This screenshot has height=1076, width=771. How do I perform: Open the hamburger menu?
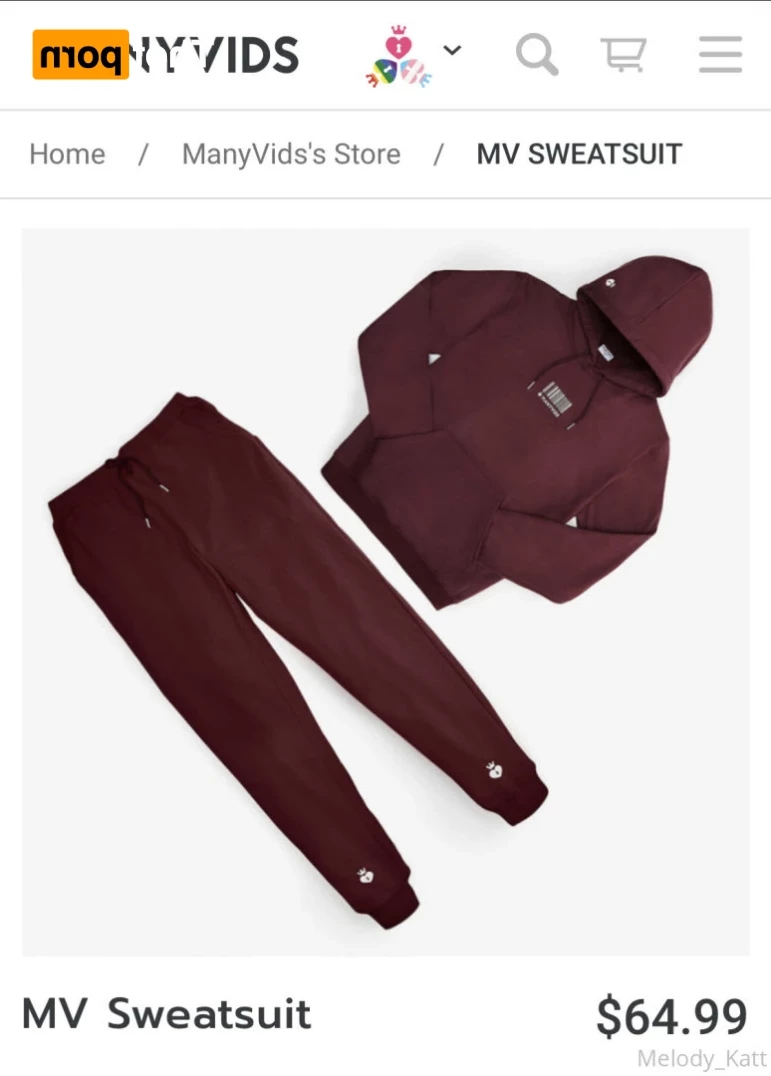tap(720, 54)
